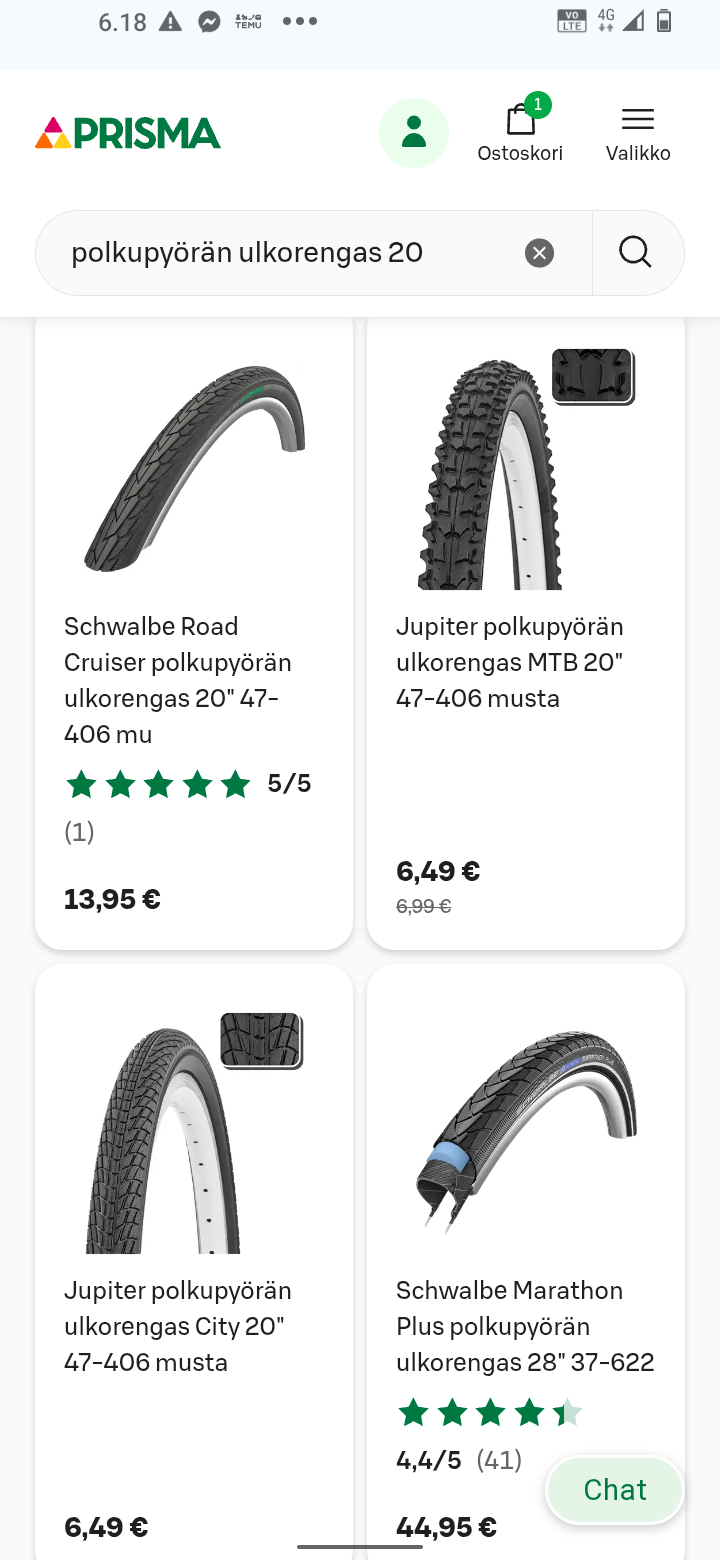The height and width of the screenshot is (1560, 720).
Task: Open Schwalbe Road Cruiser tire product card
Action: click(194, 630)
